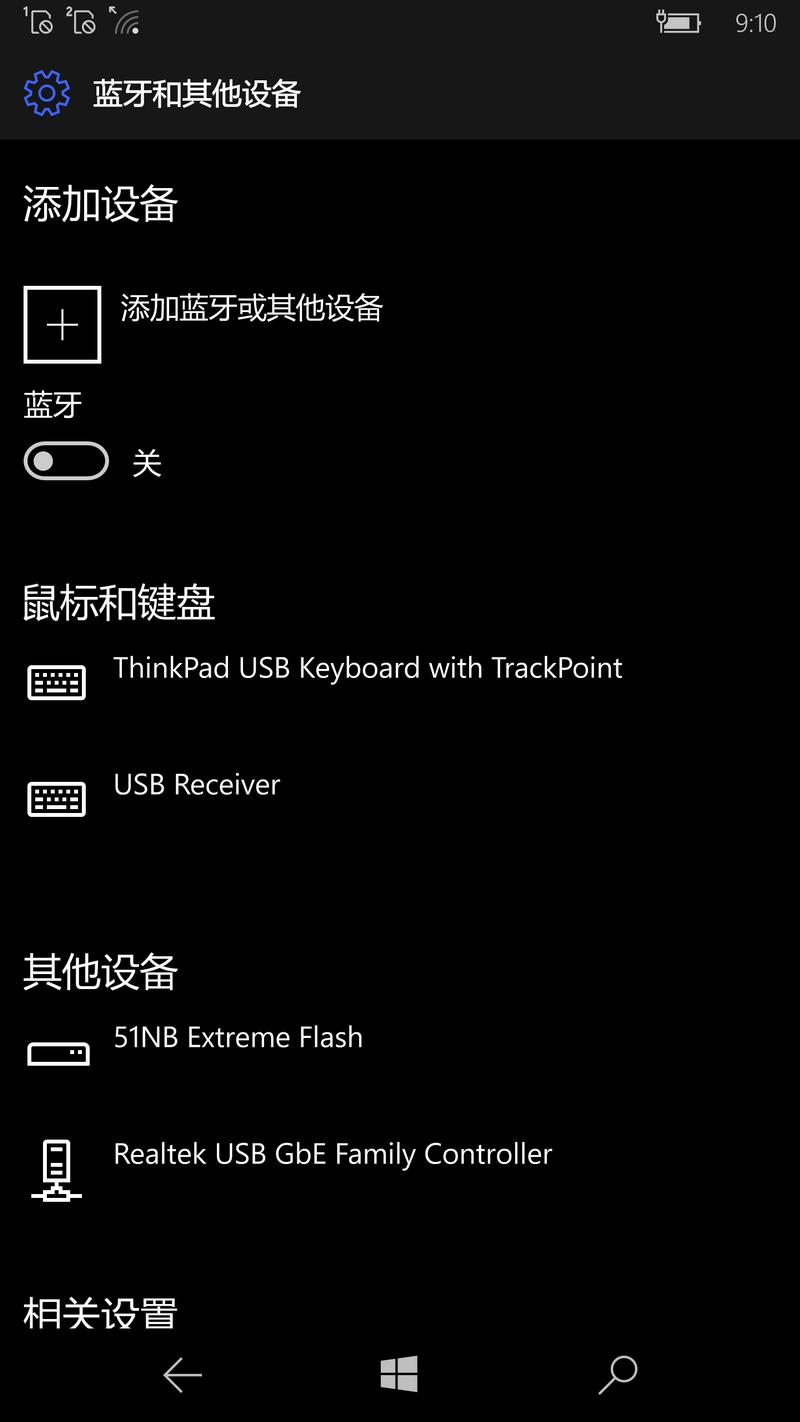Click the 51NB Extreme Flash drive icon
This screenshot has width=800, height=1422.
click(x=57, y=1051)
